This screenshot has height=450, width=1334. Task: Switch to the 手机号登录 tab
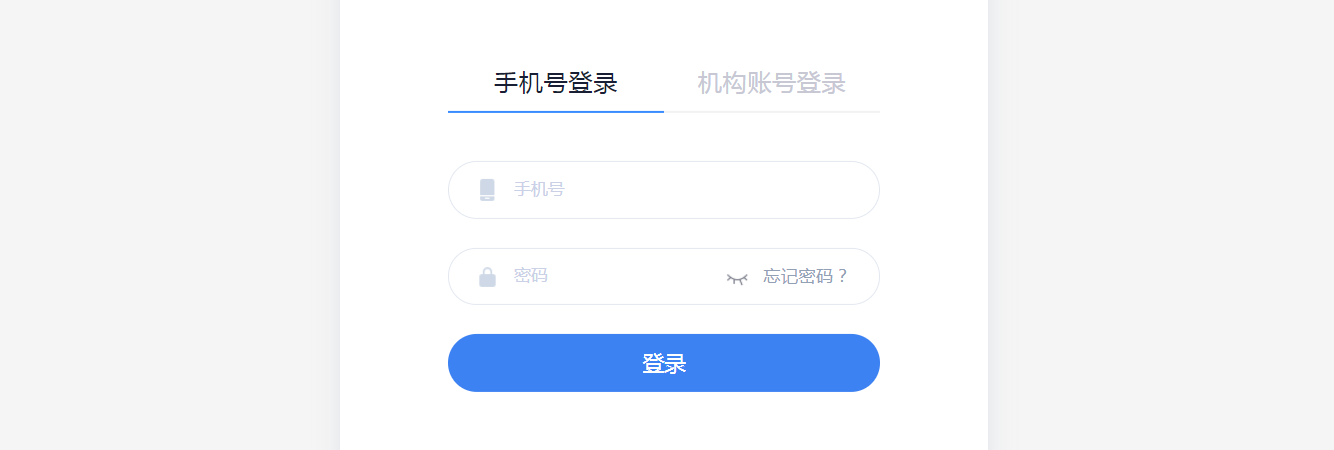click(x=556, y=84)
